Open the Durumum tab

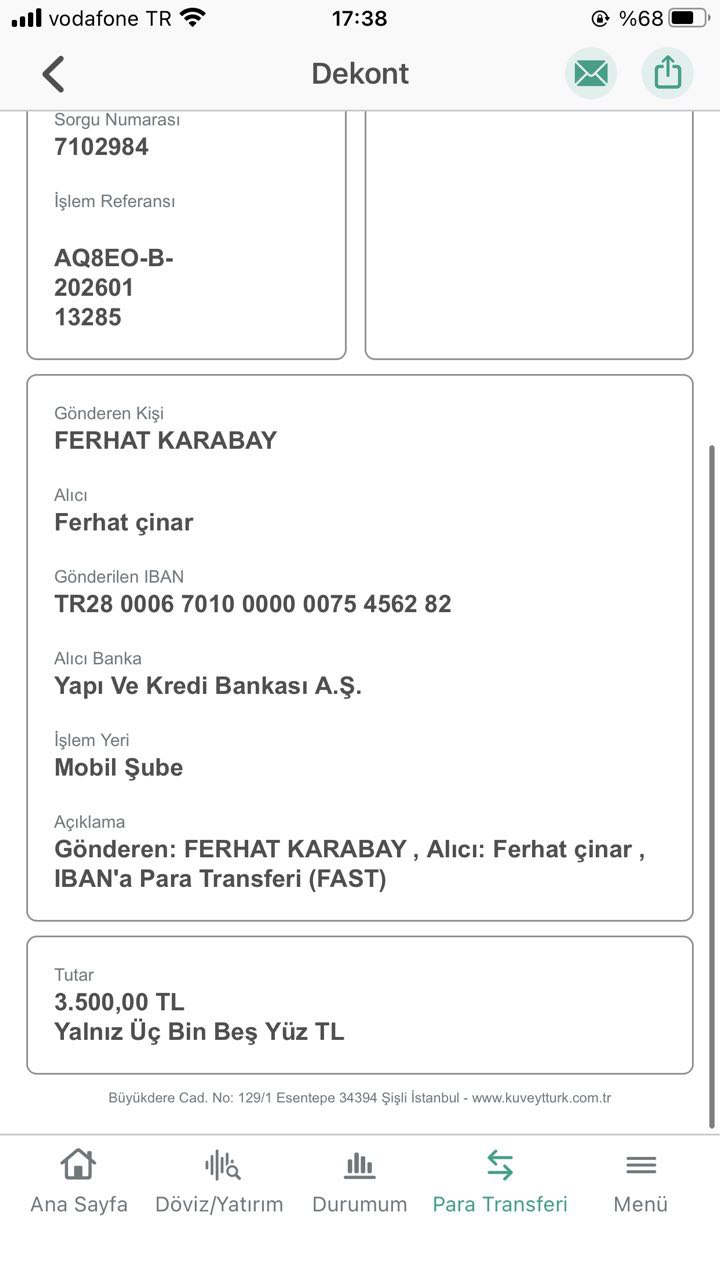pos(360,1182)
